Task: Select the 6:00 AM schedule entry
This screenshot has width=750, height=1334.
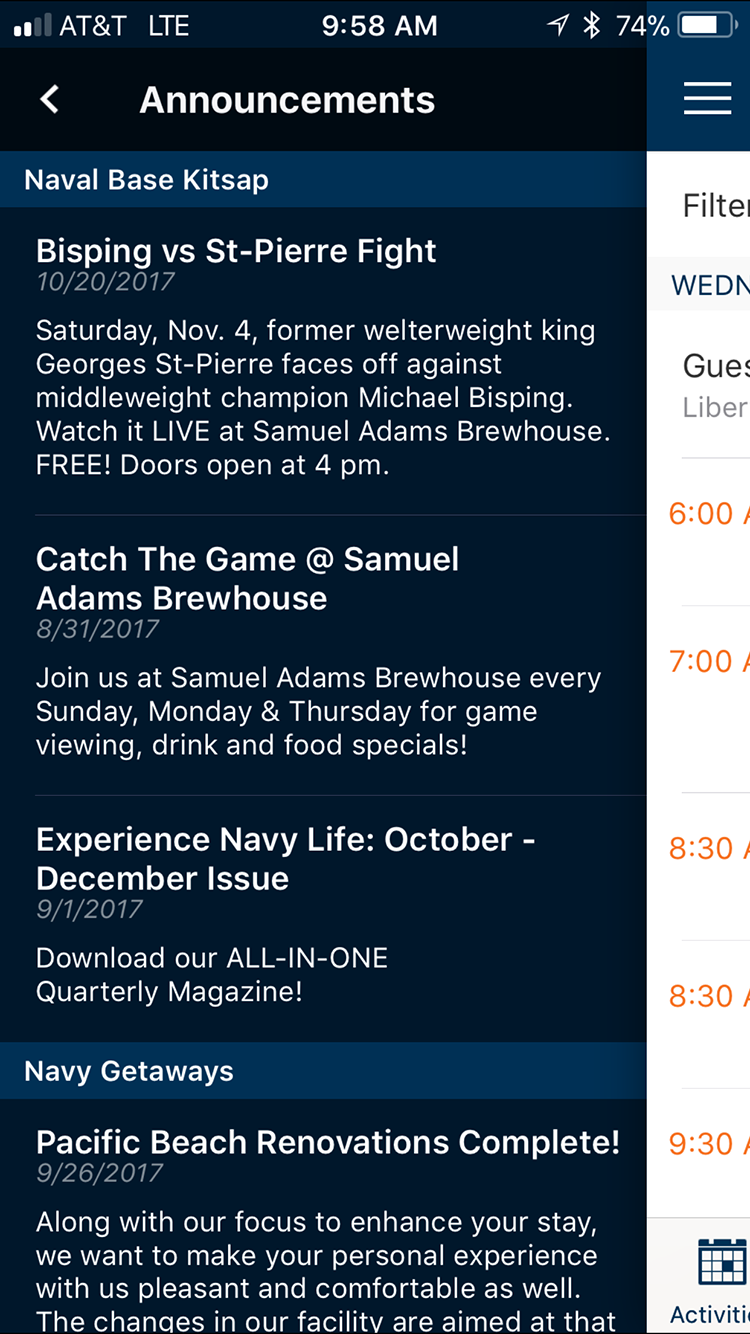Action: (x=708, y=513)
